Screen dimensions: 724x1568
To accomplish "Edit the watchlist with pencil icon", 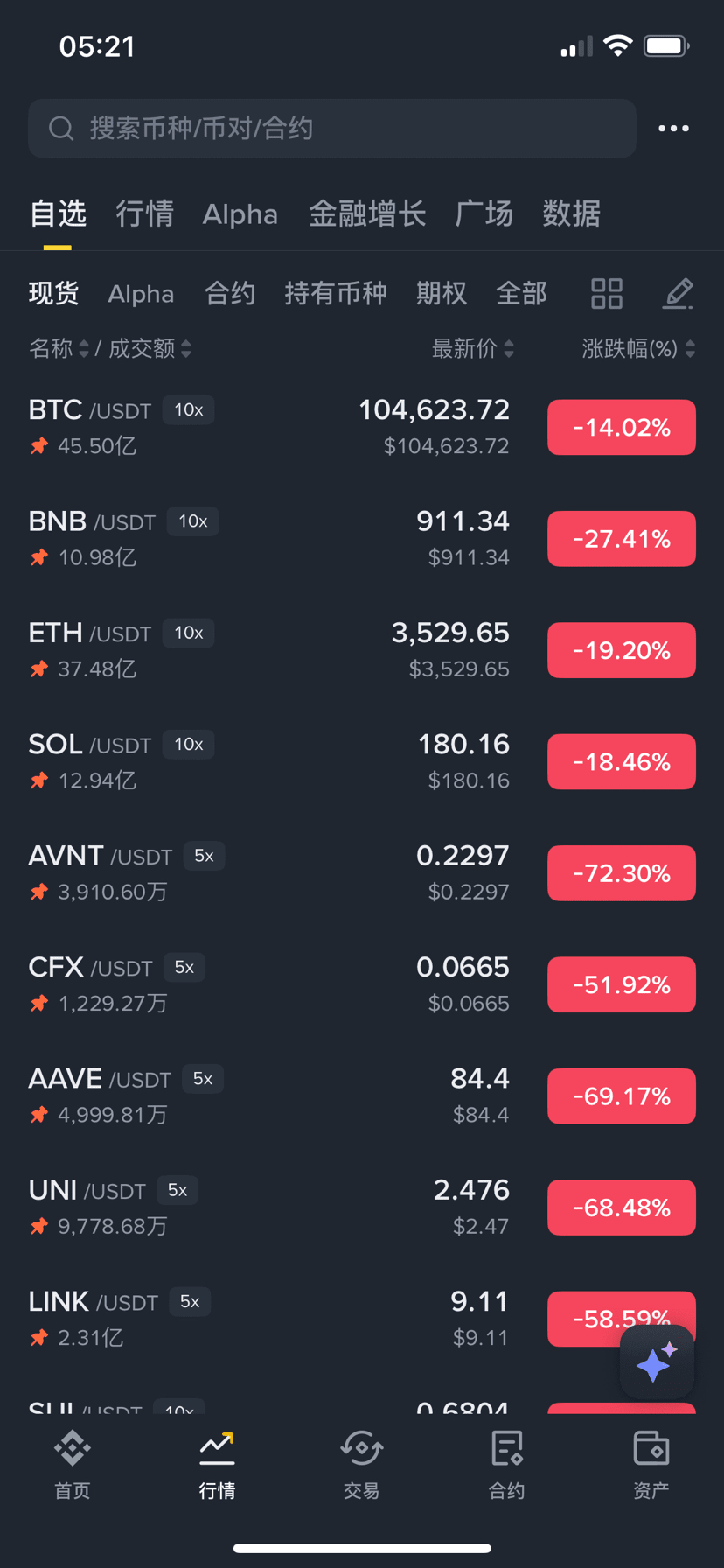I will (x=678, y=294).
